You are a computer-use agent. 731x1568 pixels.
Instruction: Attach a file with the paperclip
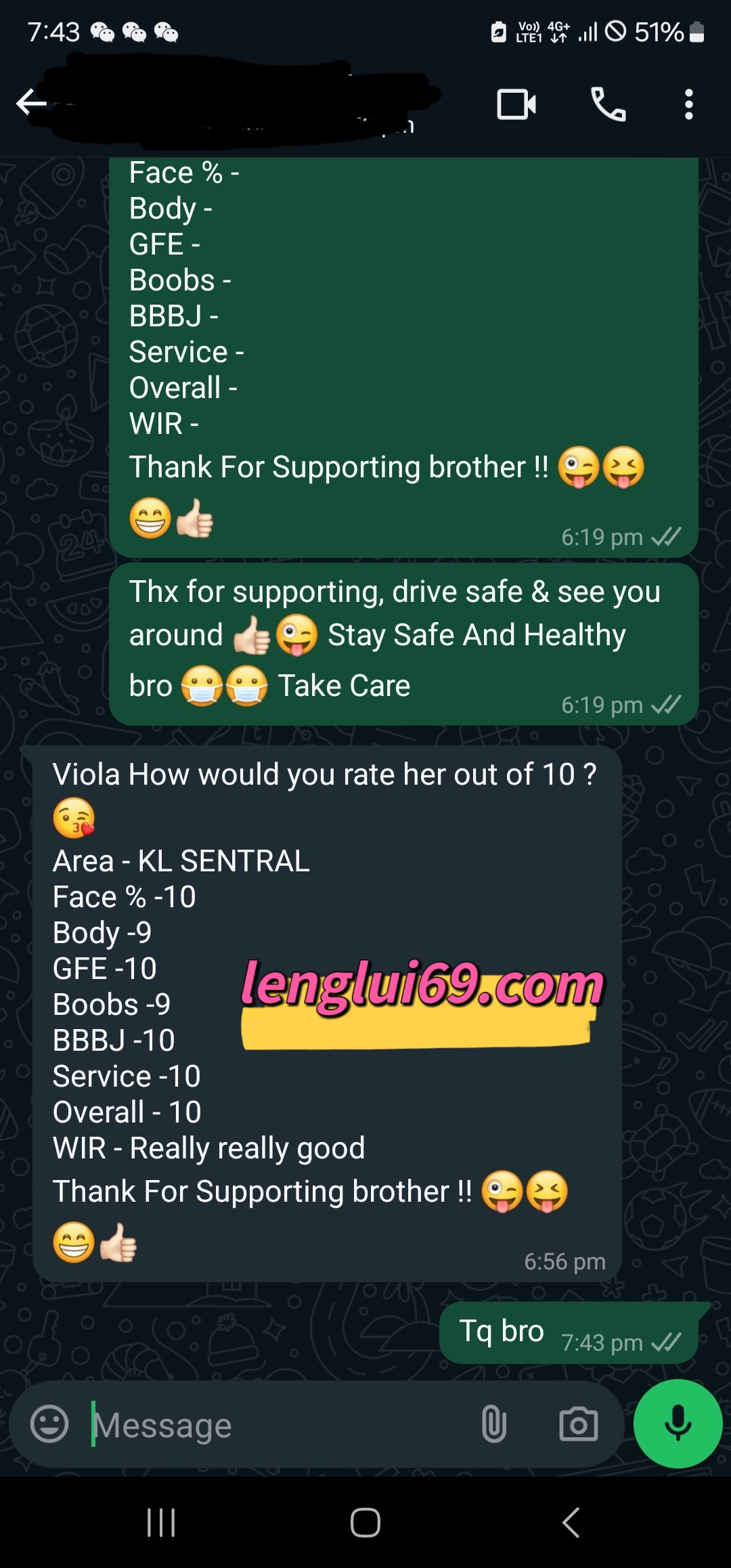pos(493,1424)
